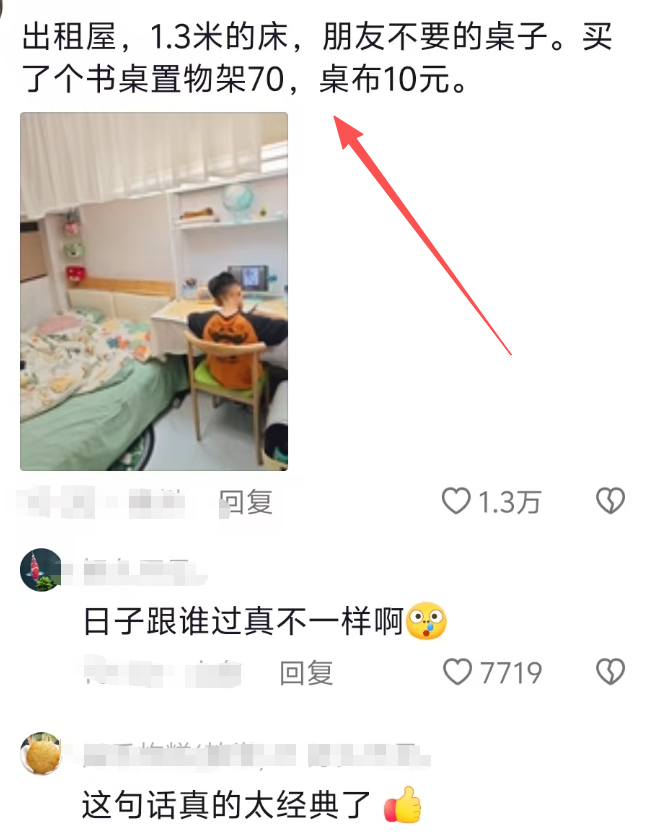Screen dimensions: 655x840
Task: Open the rental room photo in the comment
Action: (x=154, y=291)
